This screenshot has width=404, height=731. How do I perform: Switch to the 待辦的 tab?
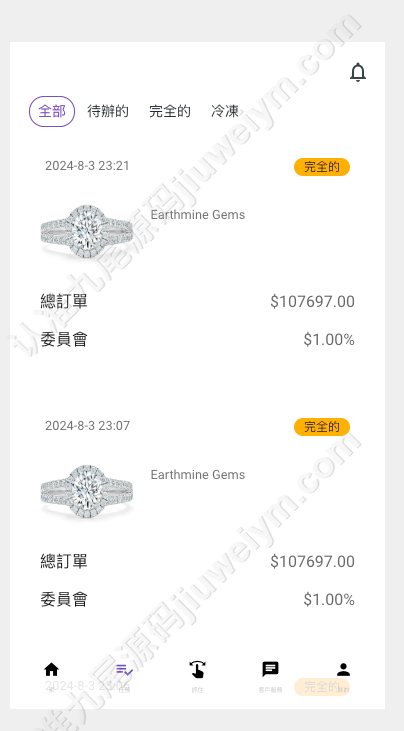pyautogui.click(x=108, y=111)
